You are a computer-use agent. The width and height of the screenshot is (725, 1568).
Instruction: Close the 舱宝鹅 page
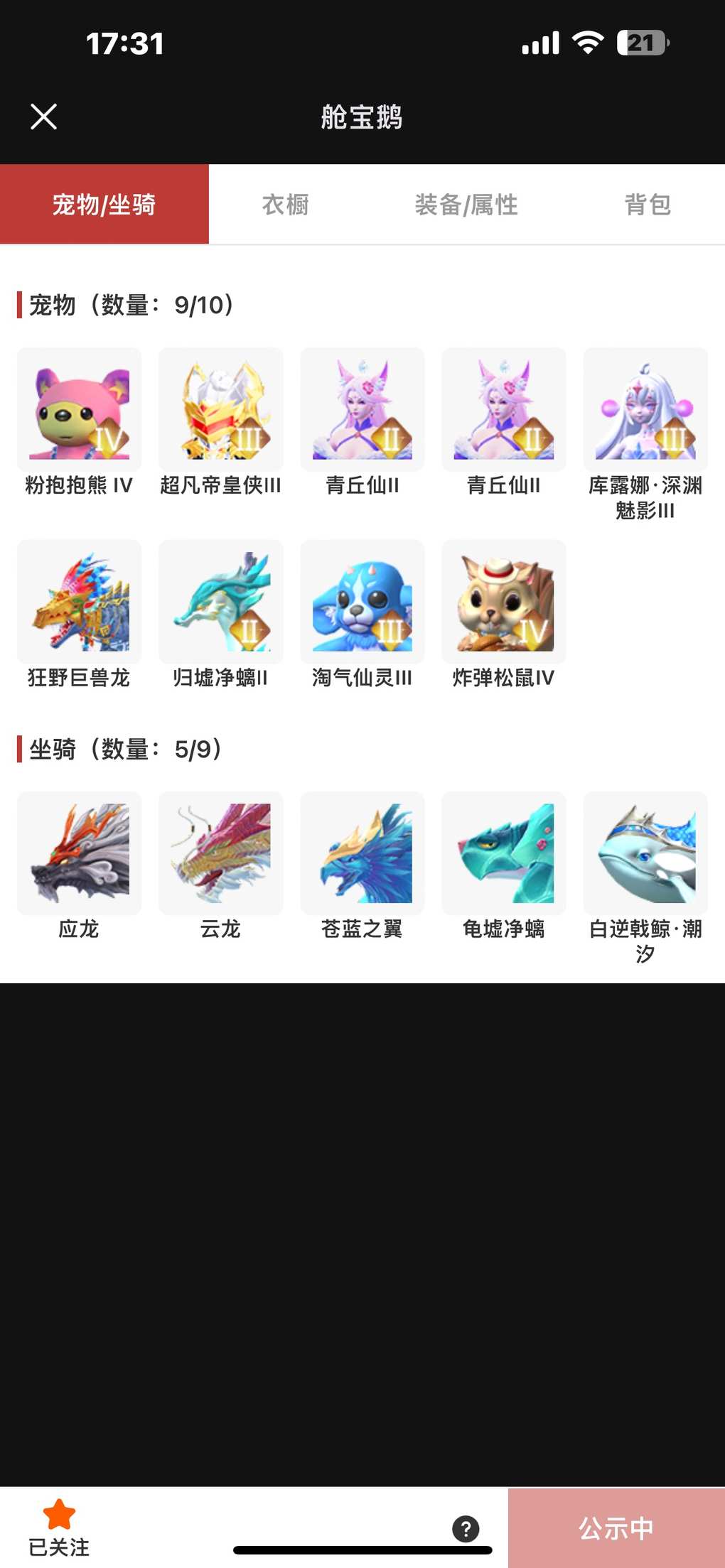click(43, 117)
